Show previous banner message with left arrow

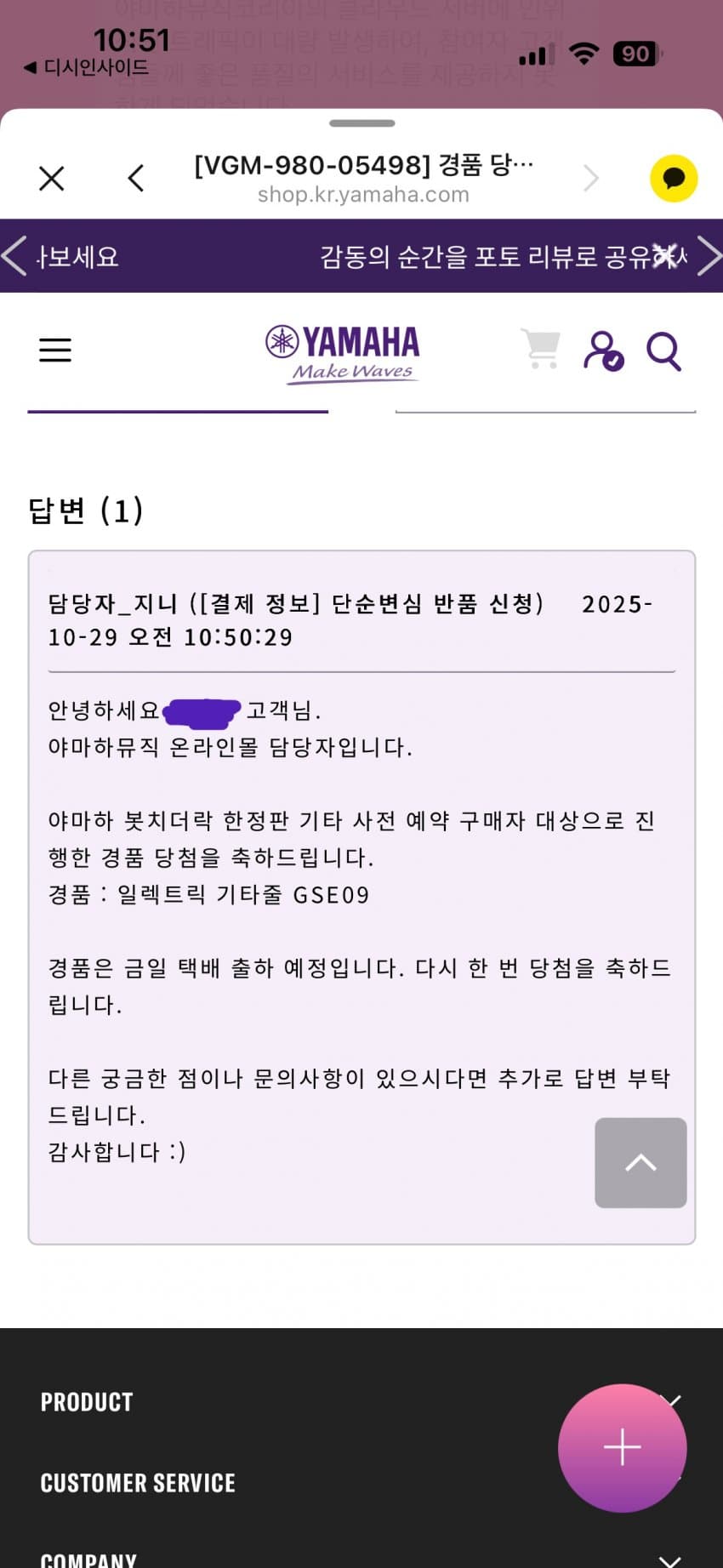tap(14, 256)
